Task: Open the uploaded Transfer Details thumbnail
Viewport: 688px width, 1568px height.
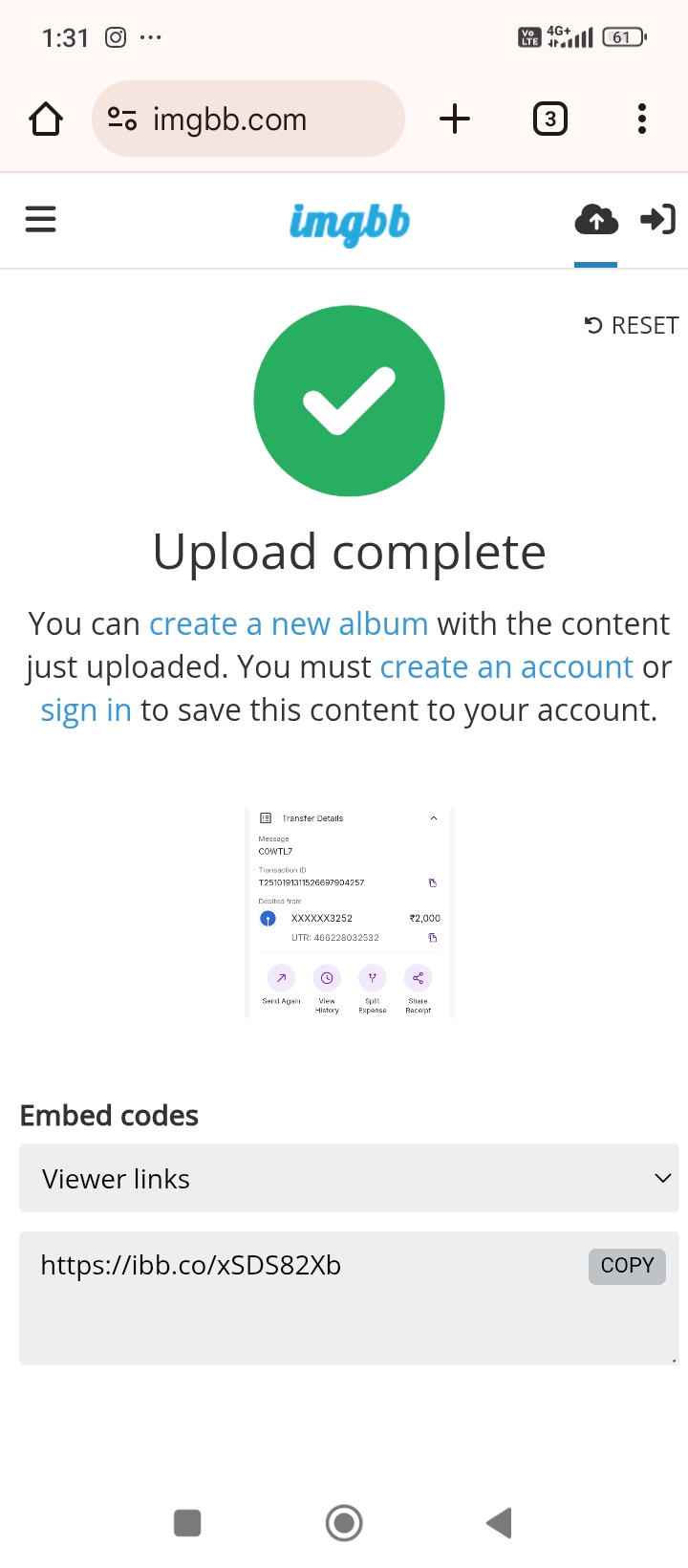Action: tap(350, 913)
